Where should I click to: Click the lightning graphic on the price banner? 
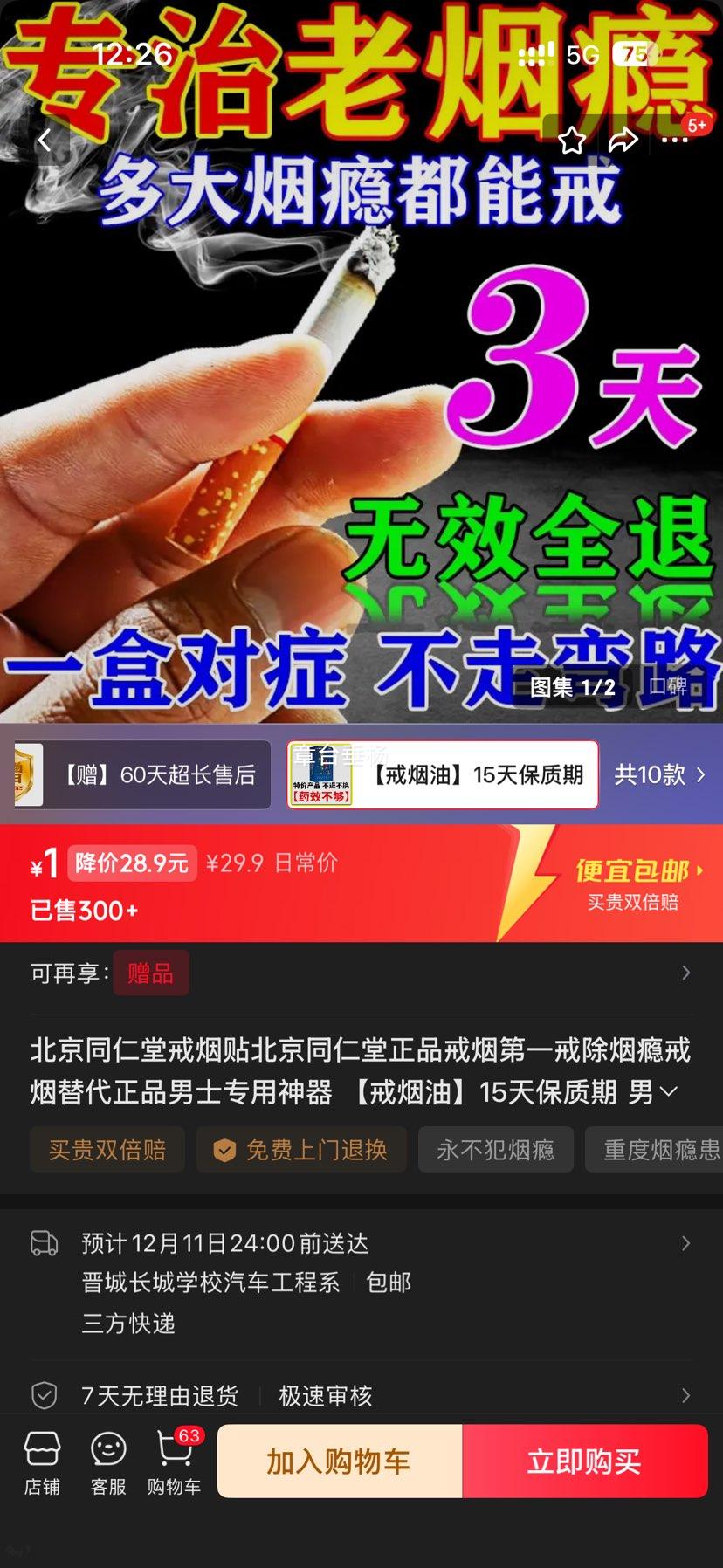(x=531, y=884)
